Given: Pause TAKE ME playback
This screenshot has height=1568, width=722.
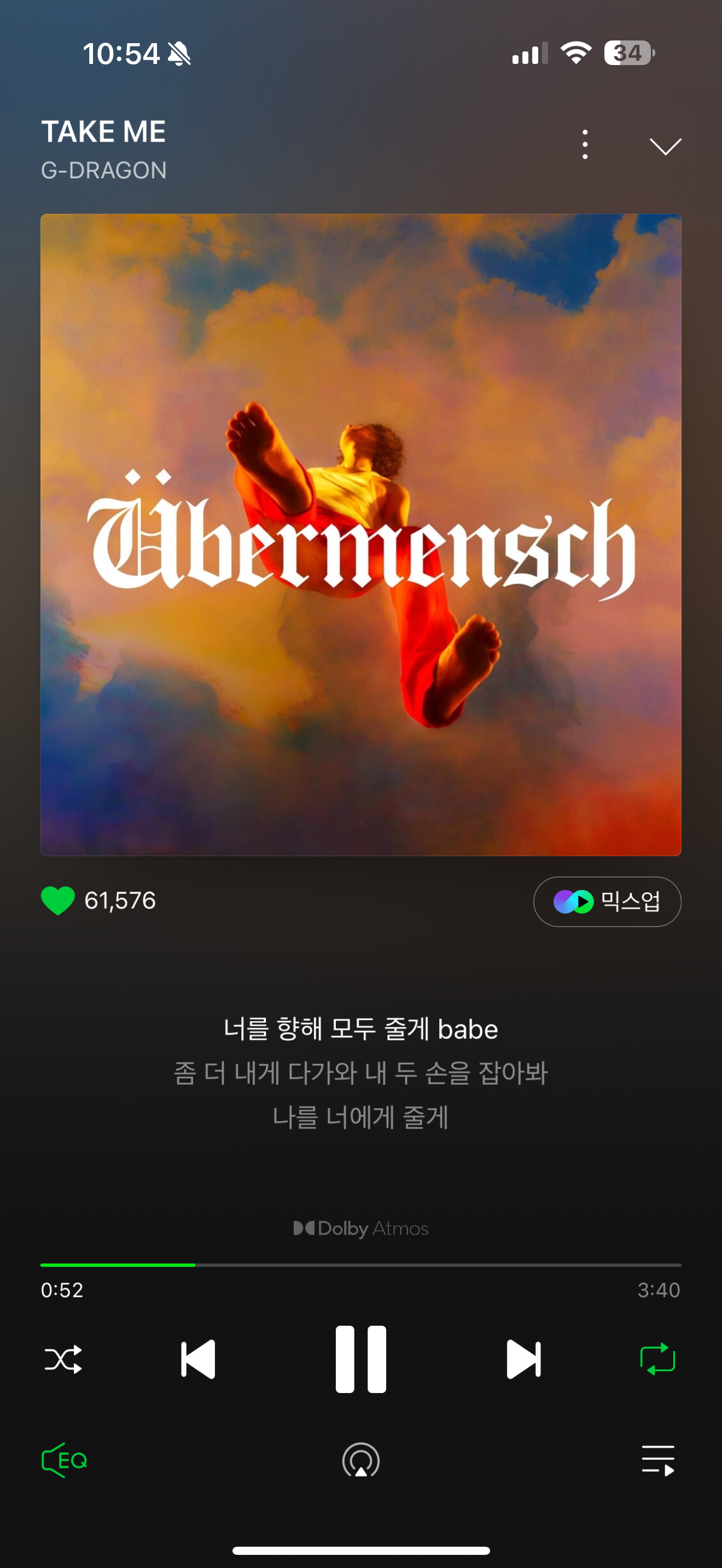Looking at the screenshot, I should coord(361,1359).
